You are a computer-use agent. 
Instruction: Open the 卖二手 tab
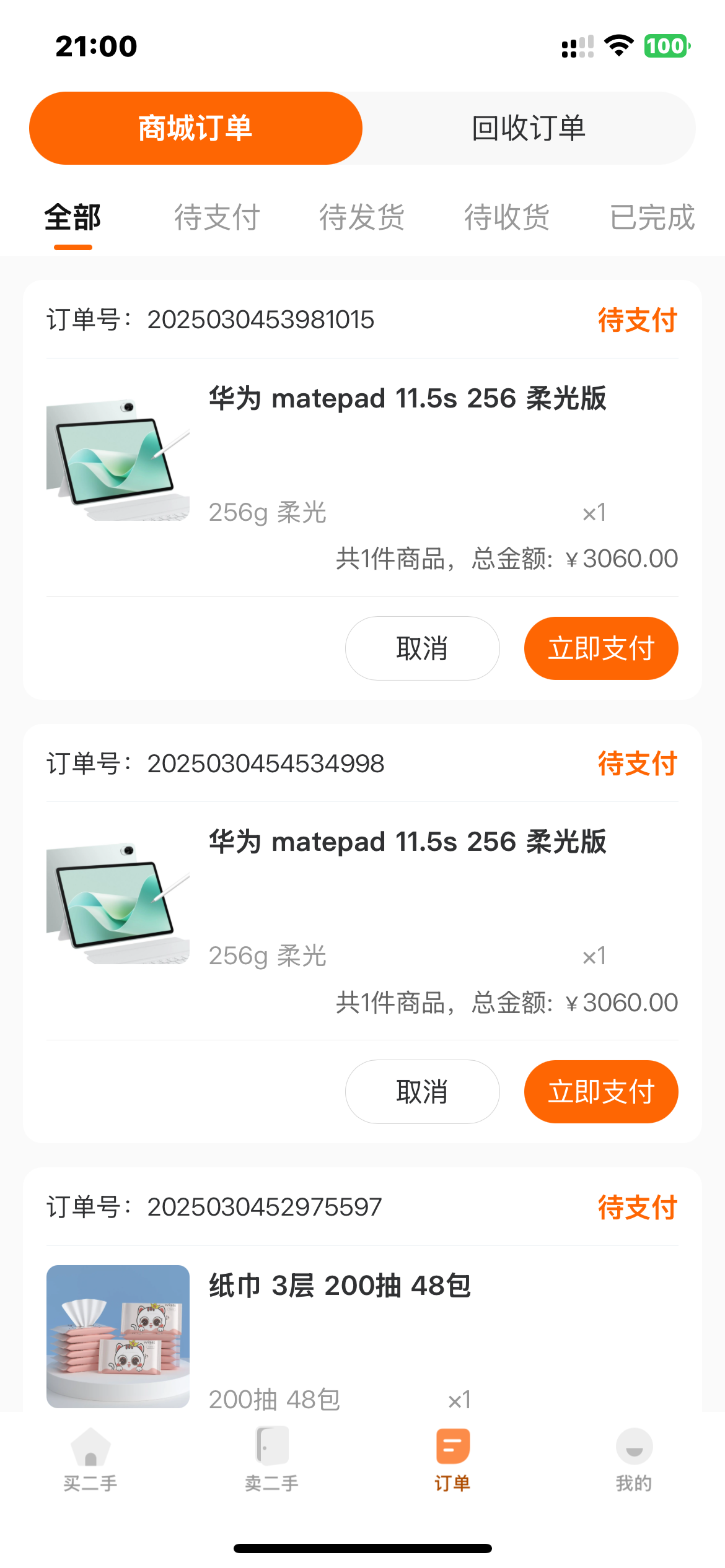point(272,1458)
